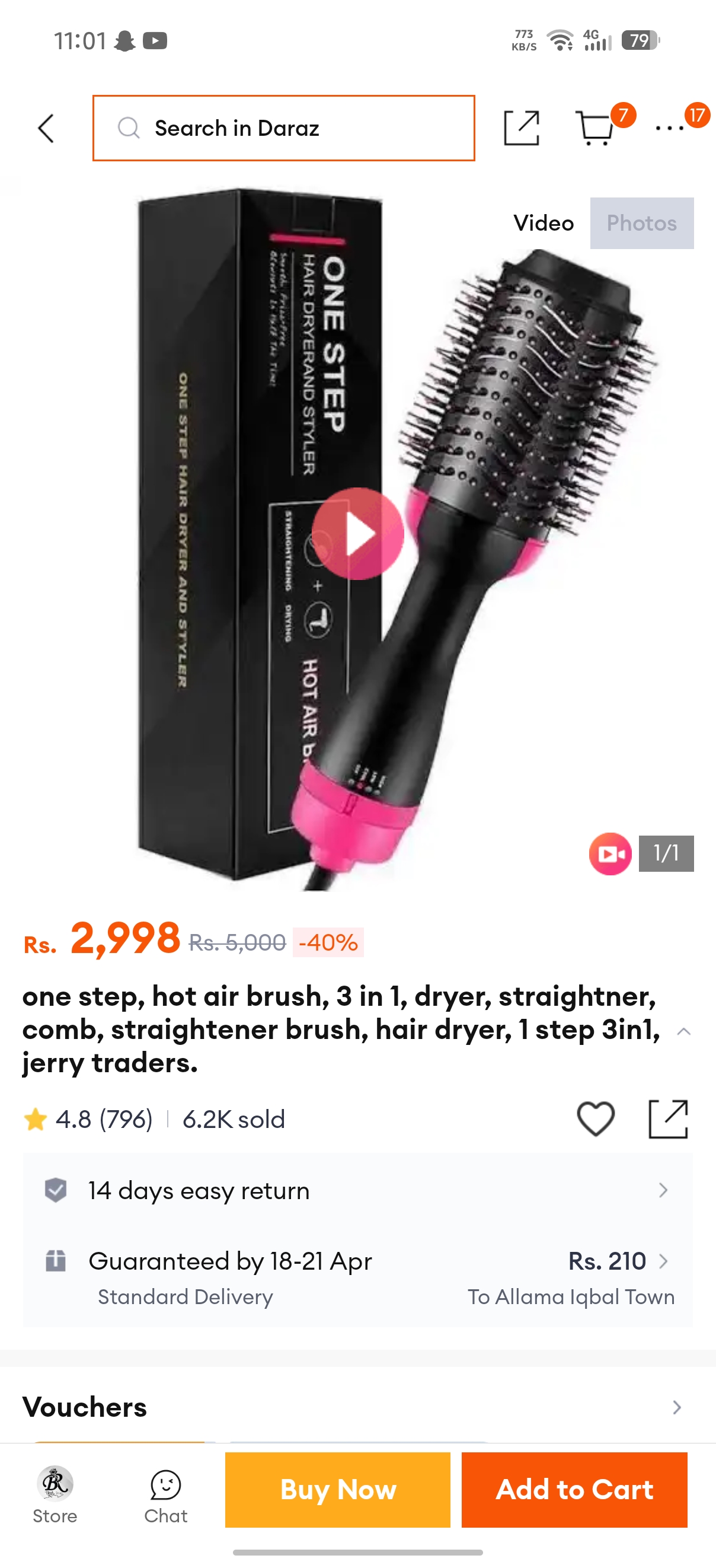View 14 days easy return details
Screen dimensions: 716x1568
coord(357,1190)
